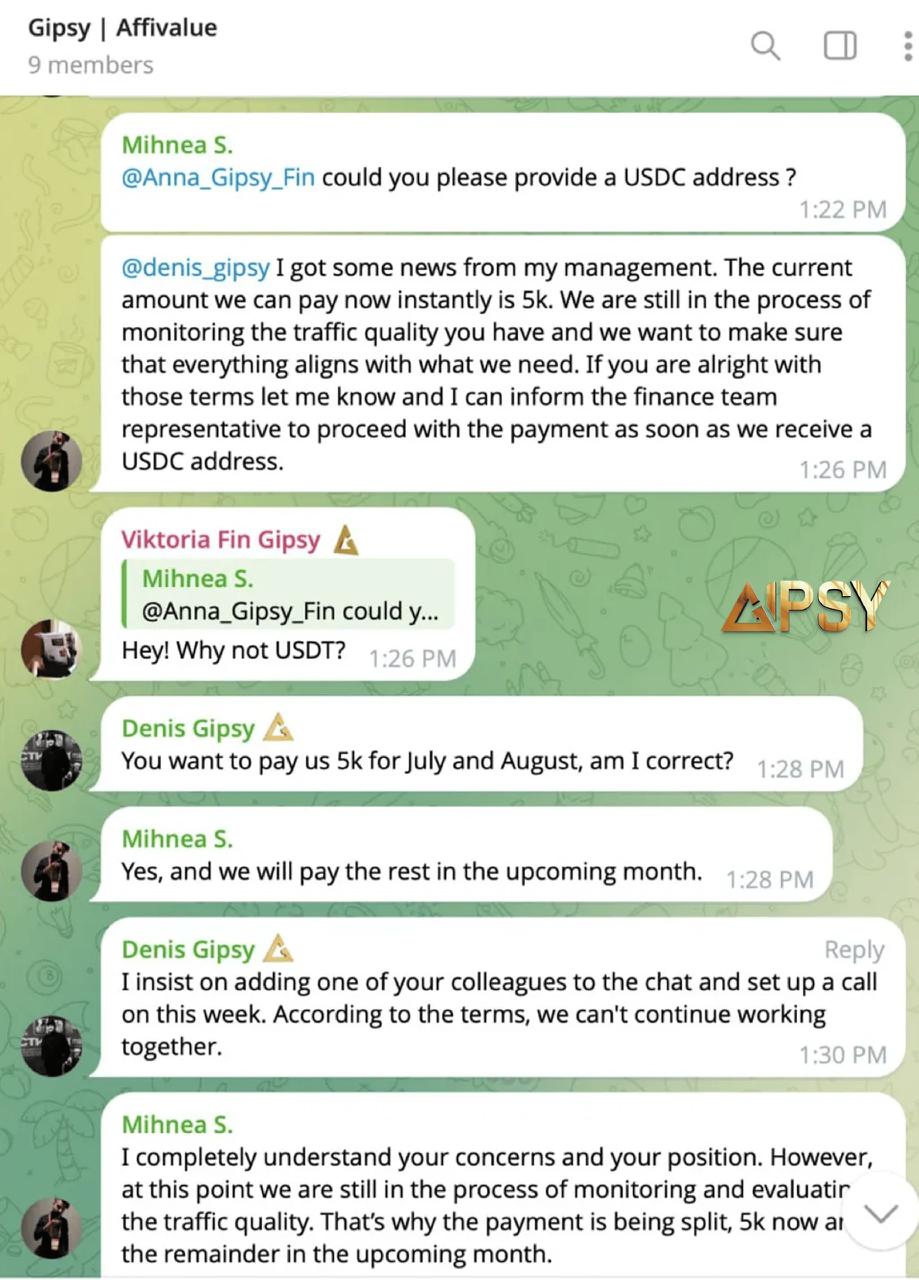The width and height of the screenshot is (919, 1280).
Task: Reply to Denis Gipsy's 1:30 PM message
Action: click(x=853, y=950)
